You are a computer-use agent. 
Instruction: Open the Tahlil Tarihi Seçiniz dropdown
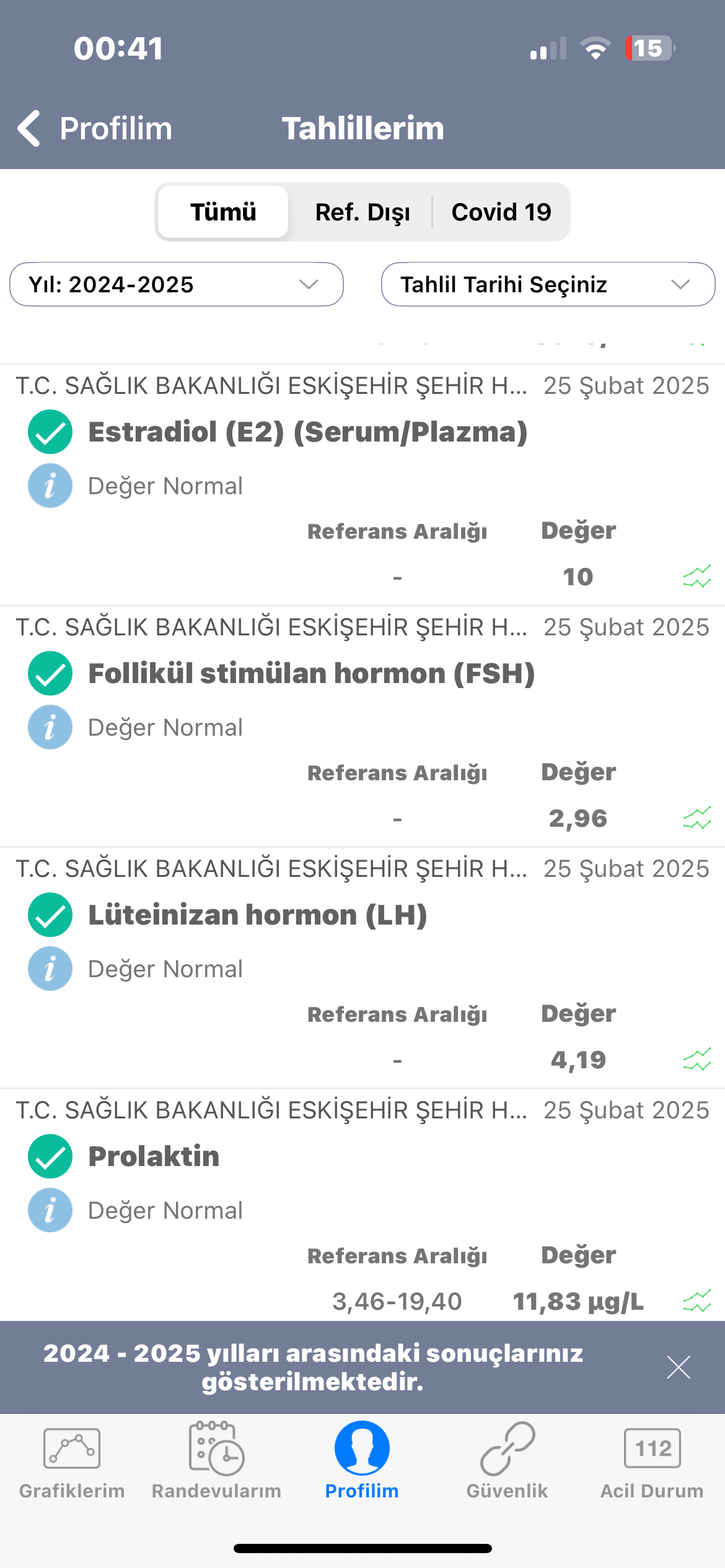[x=548, y=284]
